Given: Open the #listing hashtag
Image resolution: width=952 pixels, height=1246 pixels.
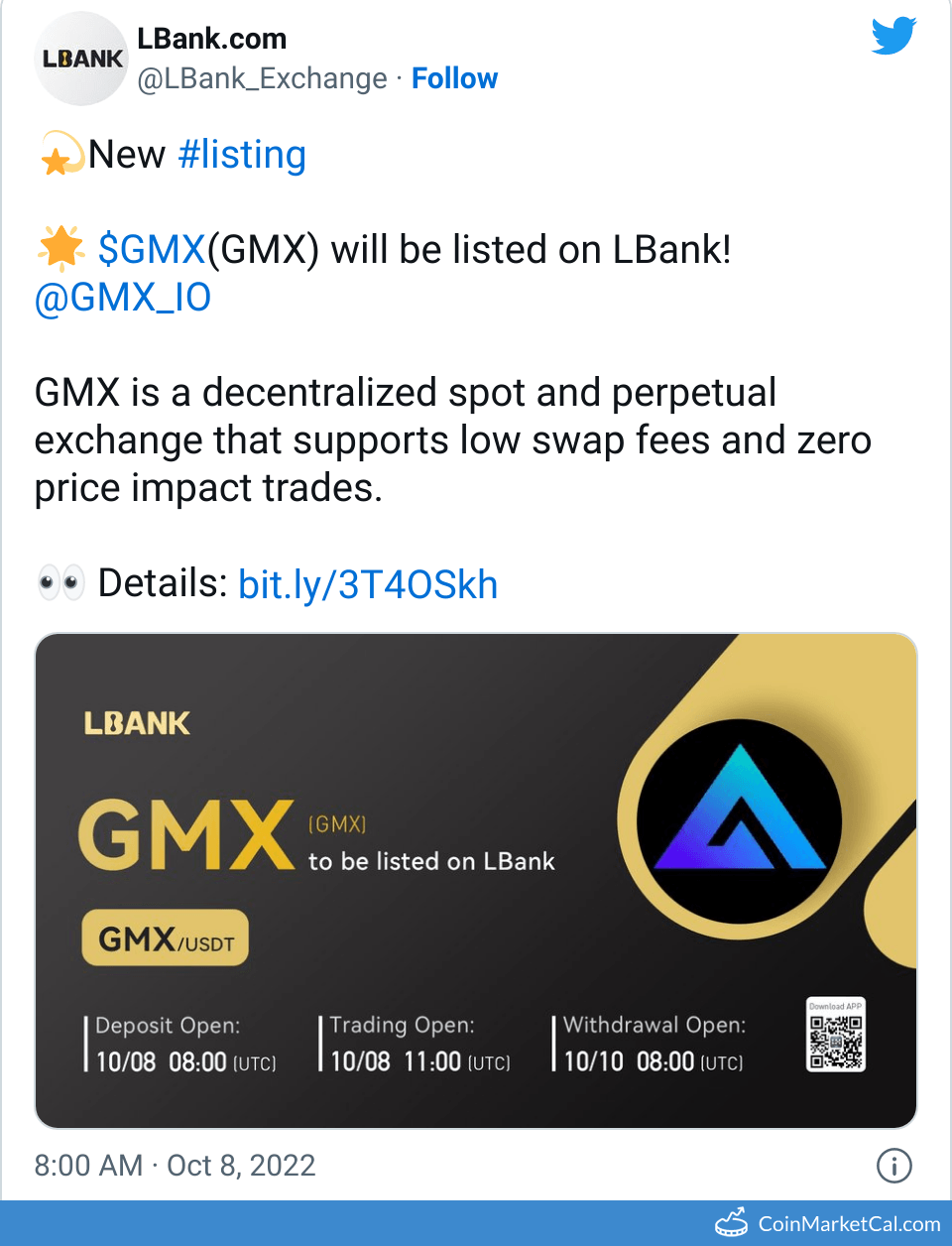Looking at the screenshot, I should [x=242, y=155].
